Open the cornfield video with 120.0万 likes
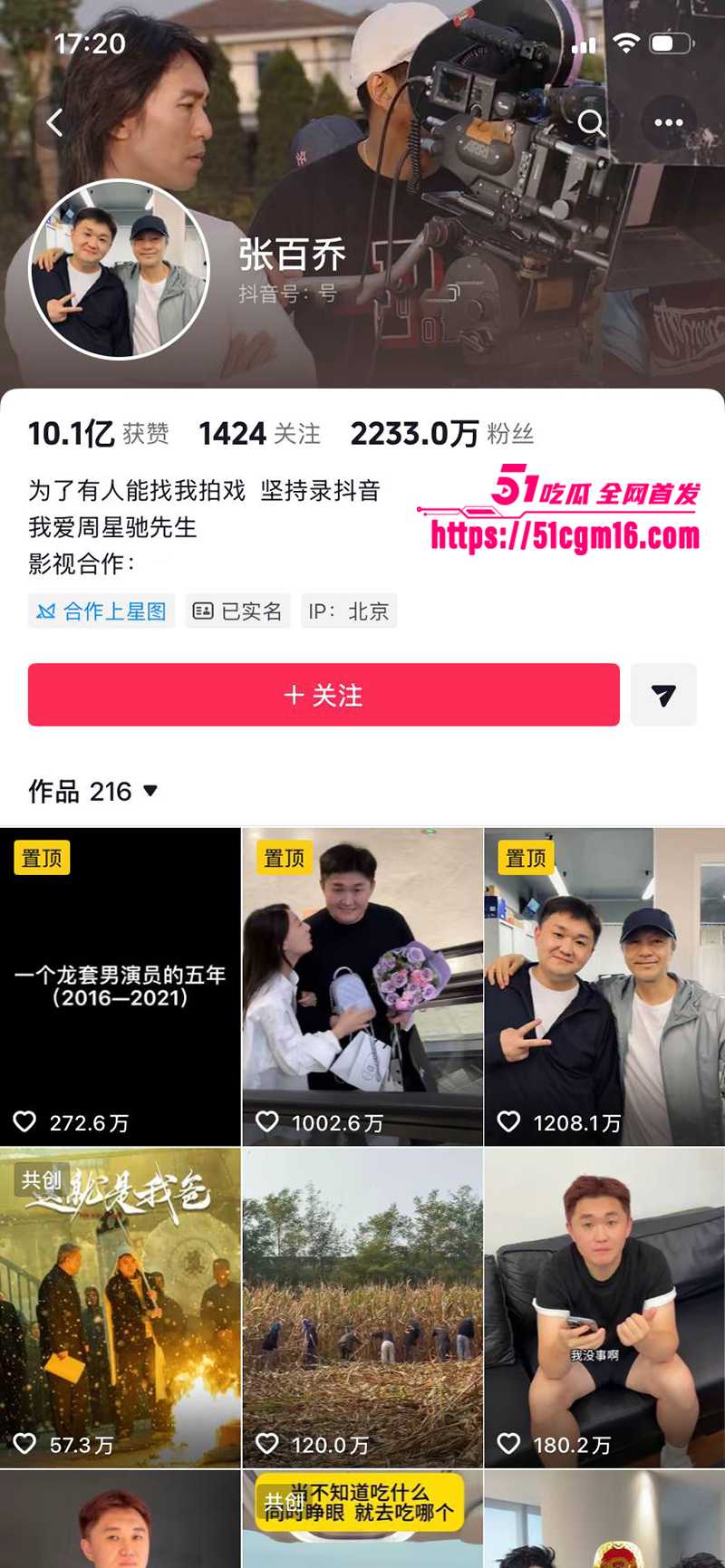725x1568 pixels. (x=362, y=1307)
